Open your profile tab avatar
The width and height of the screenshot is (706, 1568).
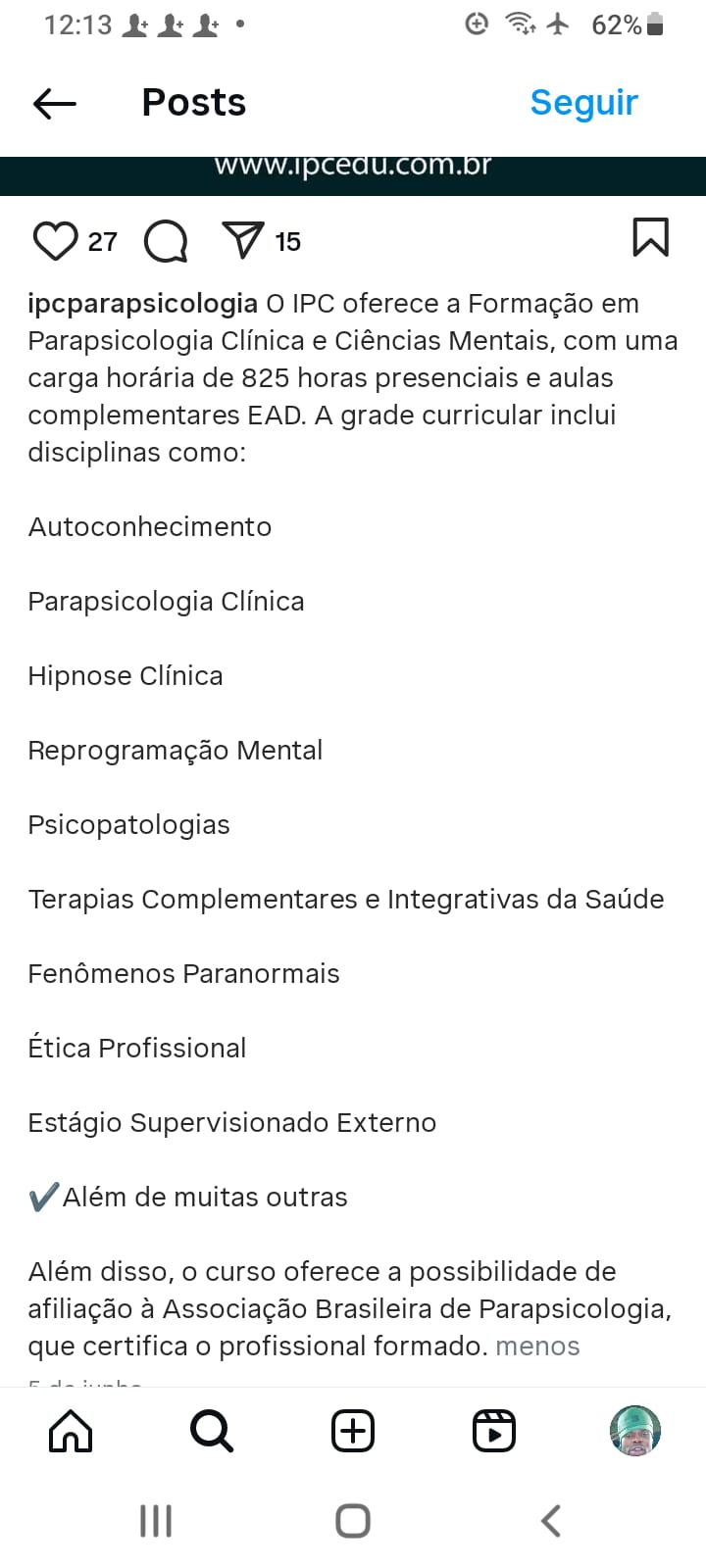point(635,1431)
